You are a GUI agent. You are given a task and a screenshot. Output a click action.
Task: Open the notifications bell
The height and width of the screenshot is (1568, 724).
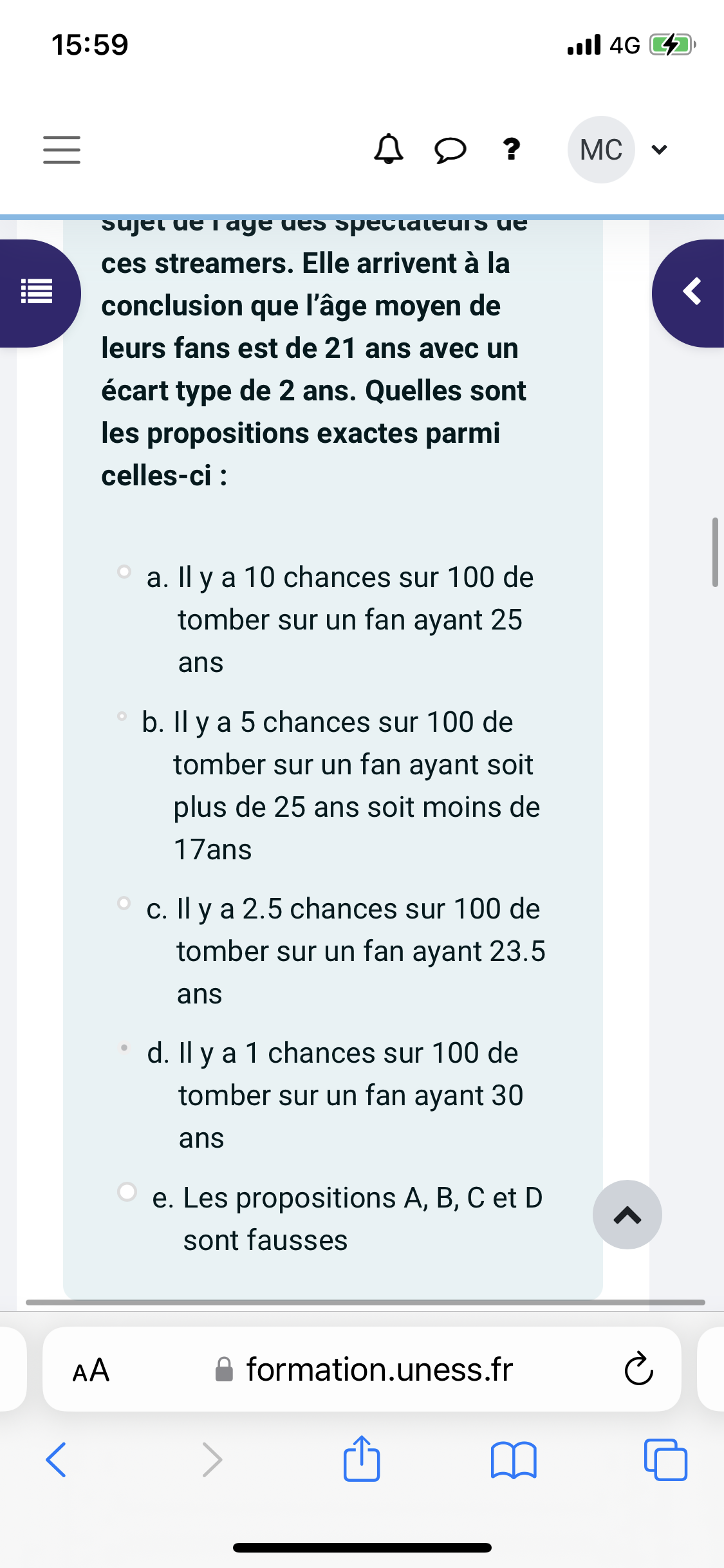point(389,150)
